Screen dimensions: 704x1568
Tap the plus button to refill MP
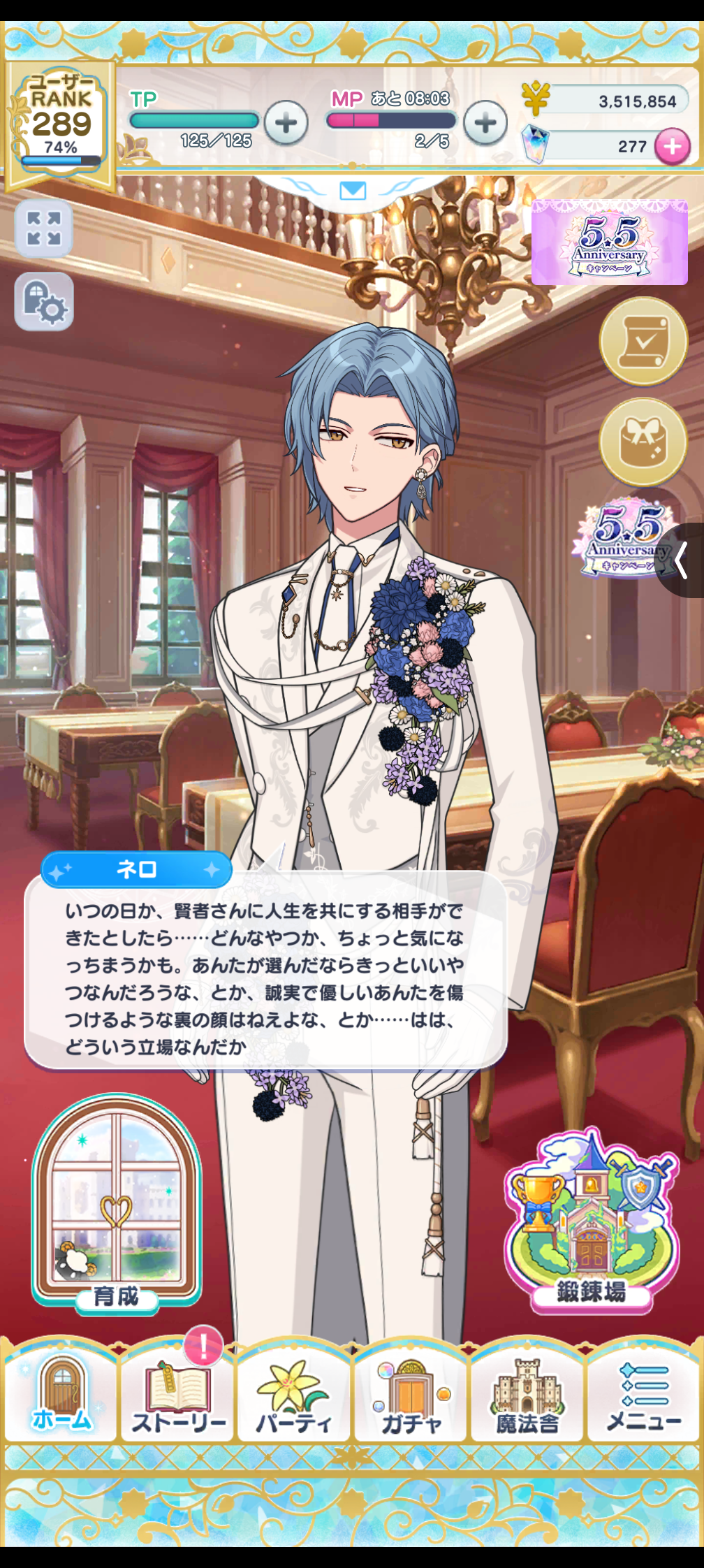(485, 123)
